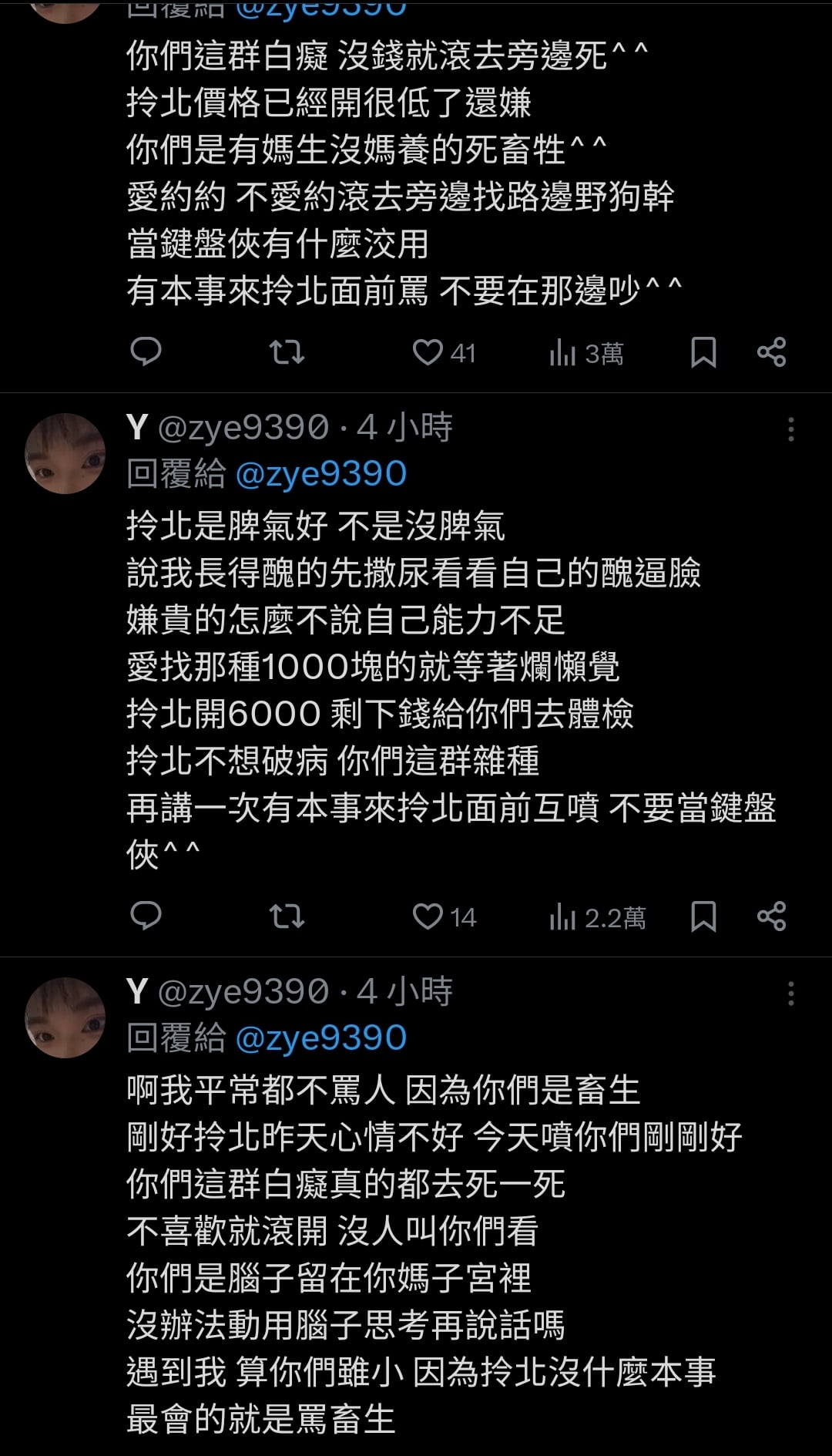
Task: Share the tweet with 2.2萬 views
Action: click(771, 916)
